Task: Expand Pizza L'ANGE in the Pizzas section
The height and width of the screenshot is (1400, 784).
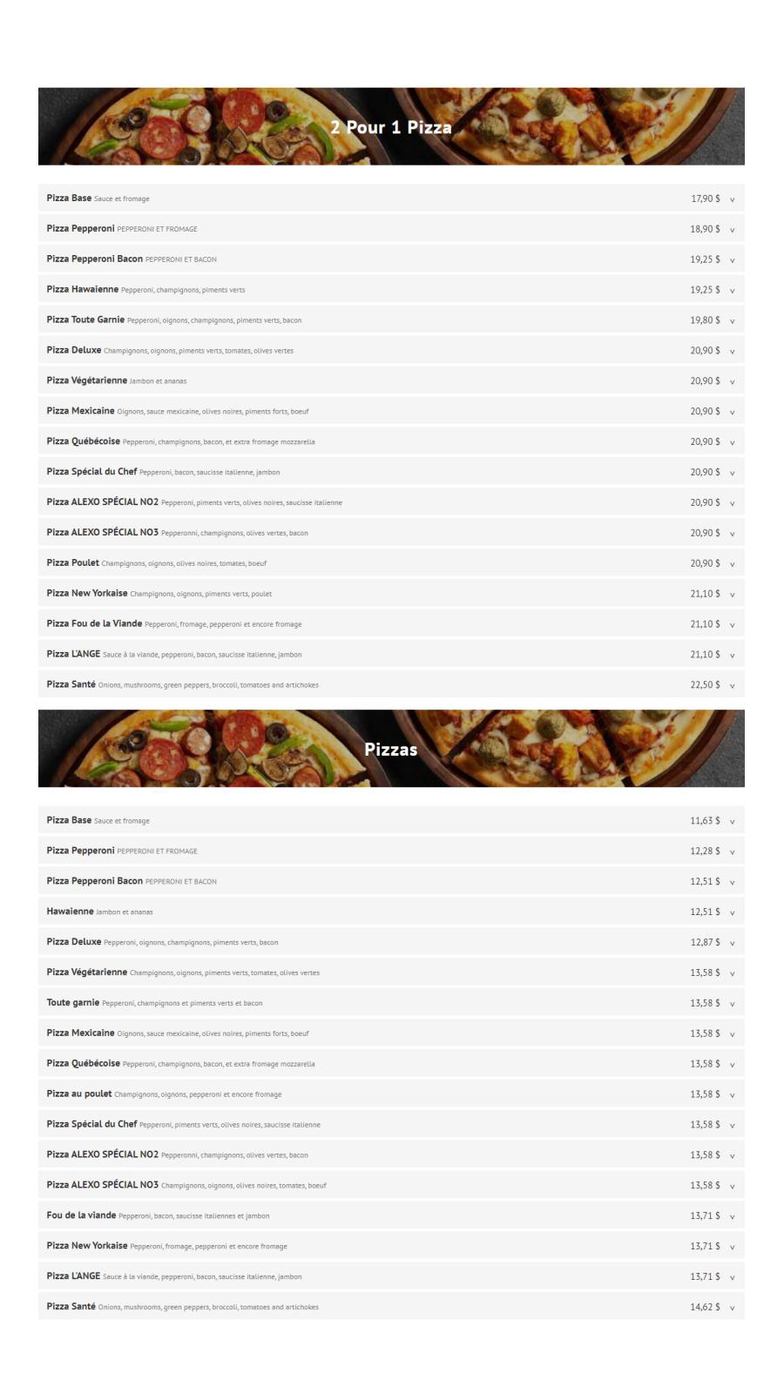Action: pos(733,1276)
